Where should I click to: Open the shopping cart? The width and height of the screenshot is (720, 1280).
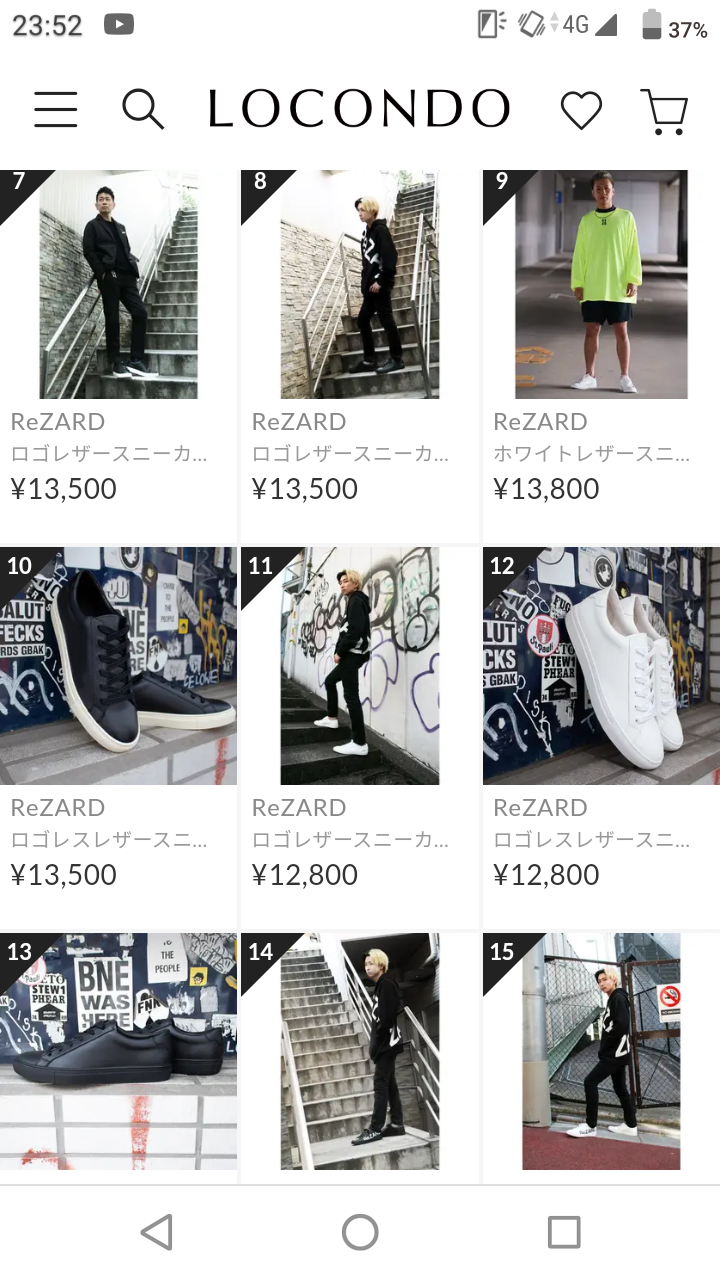point(664,111)
